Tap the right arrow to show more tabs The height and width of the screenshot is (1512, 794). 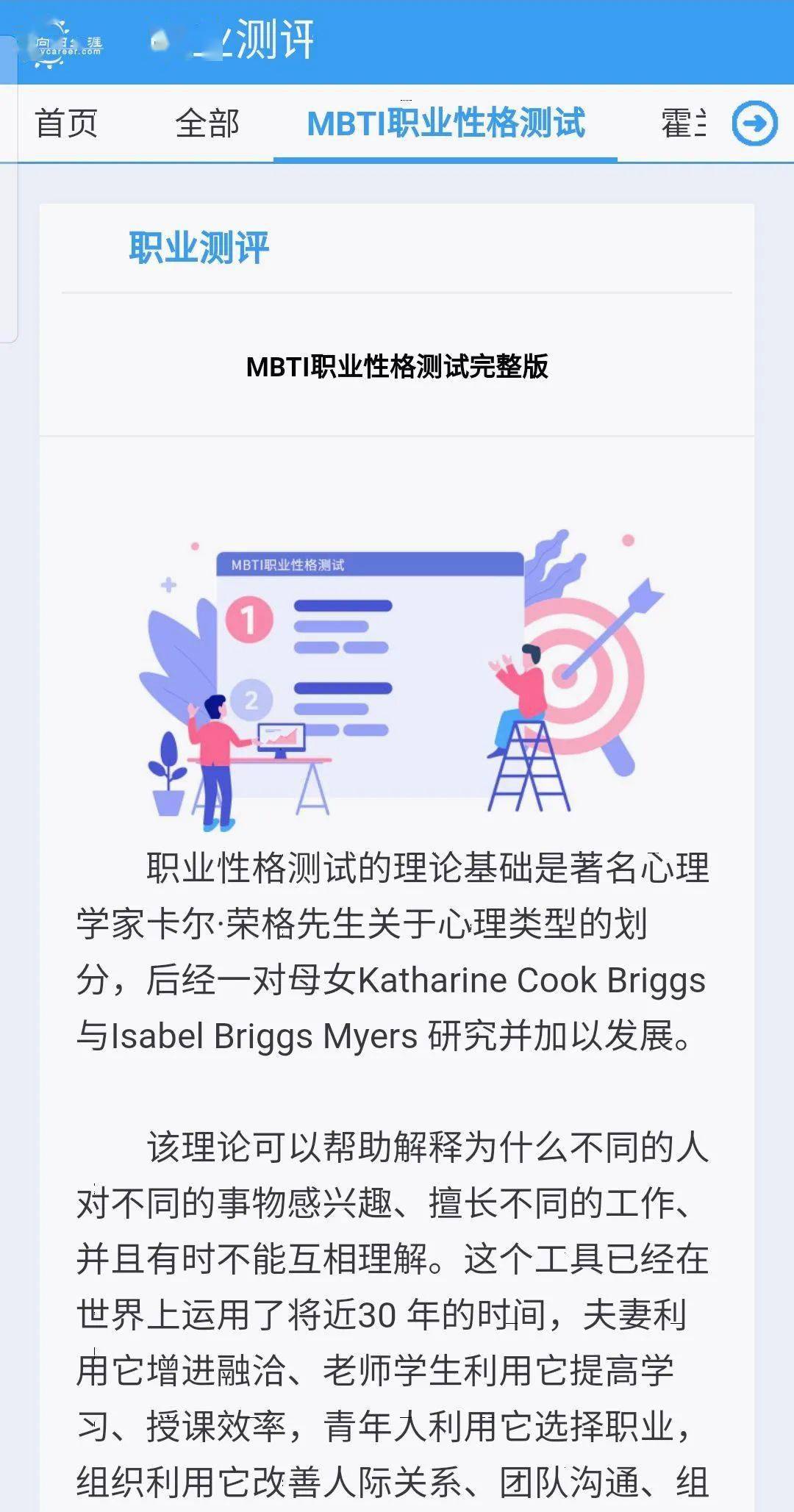point(754,123)
